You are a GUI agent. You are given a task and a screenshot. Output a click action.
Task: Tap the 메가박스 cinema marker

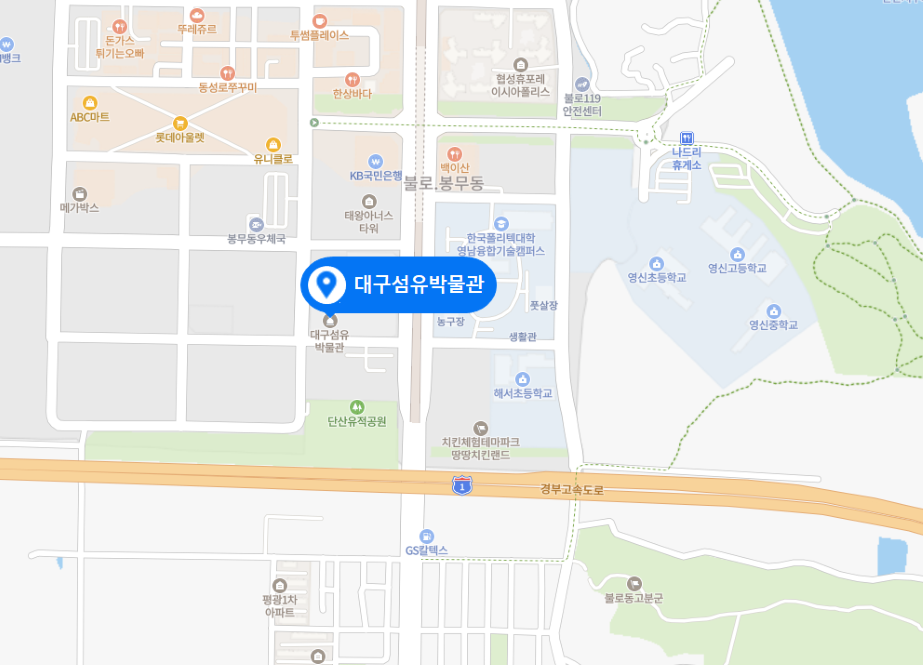tap(80, 194)
